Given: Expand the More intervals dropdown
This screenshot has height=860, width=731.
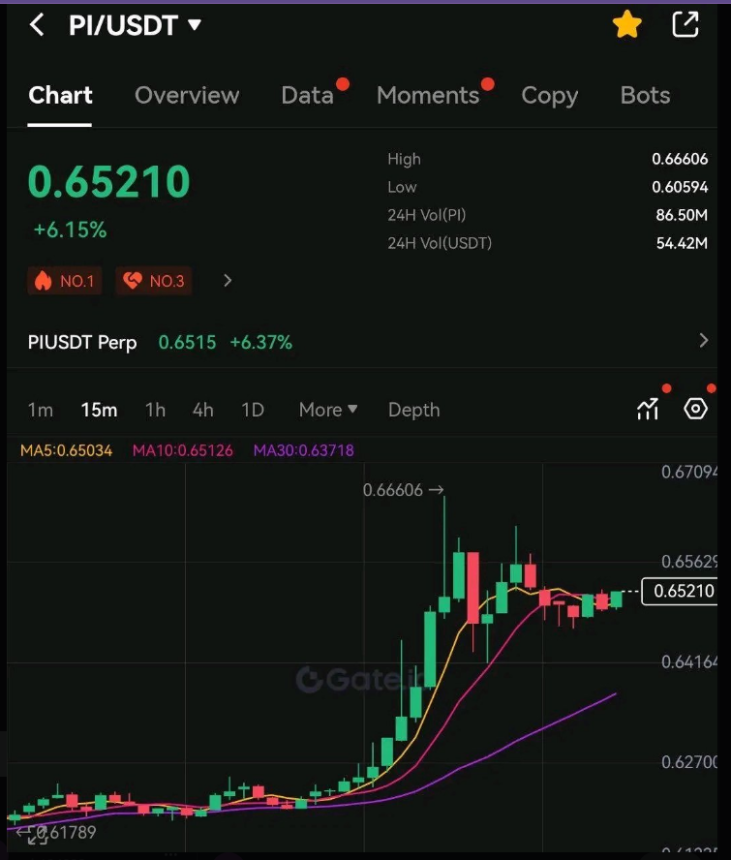Looking at the screenshot, I should (x=328, y=410).
